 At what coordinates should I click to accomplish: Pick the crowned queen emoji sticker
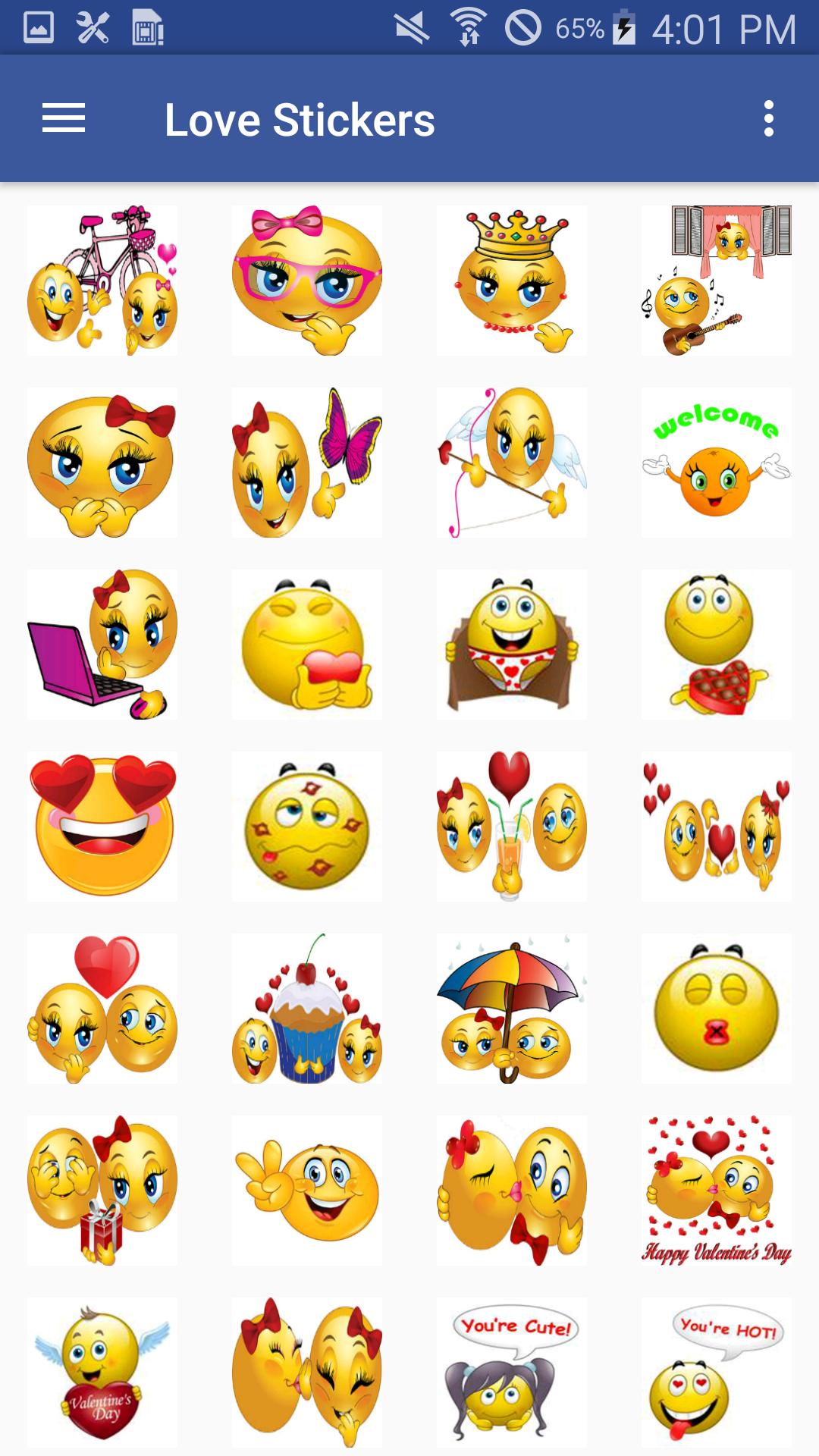(x=512, y=281)
